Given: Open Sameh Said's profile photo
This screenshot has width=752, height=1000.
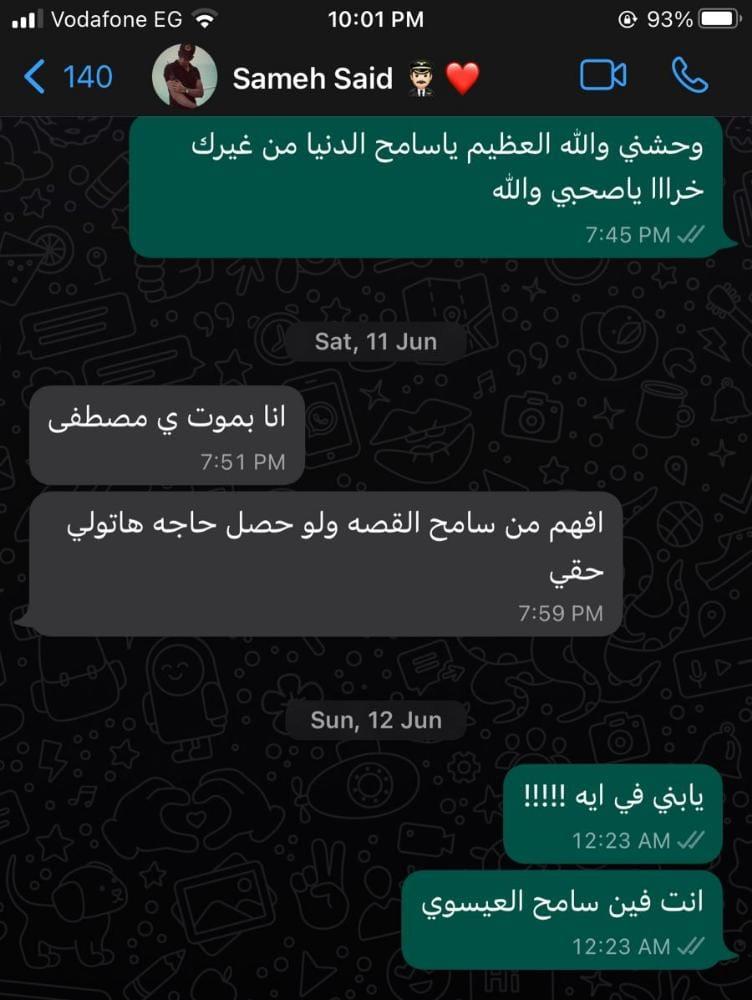Looking at the screenshot, I should 184,76.
